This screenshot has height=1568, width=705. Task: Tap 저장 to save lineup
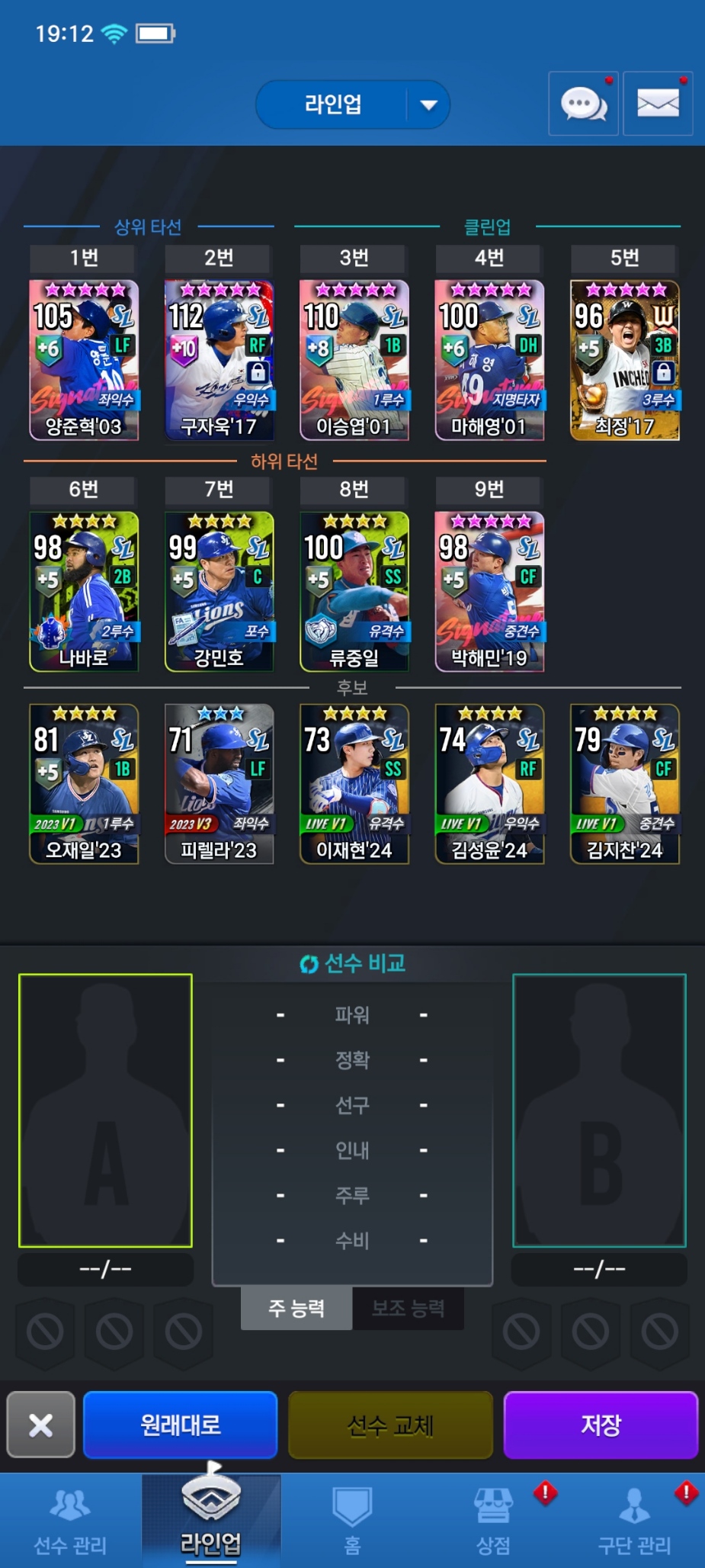click(601, 1425)
